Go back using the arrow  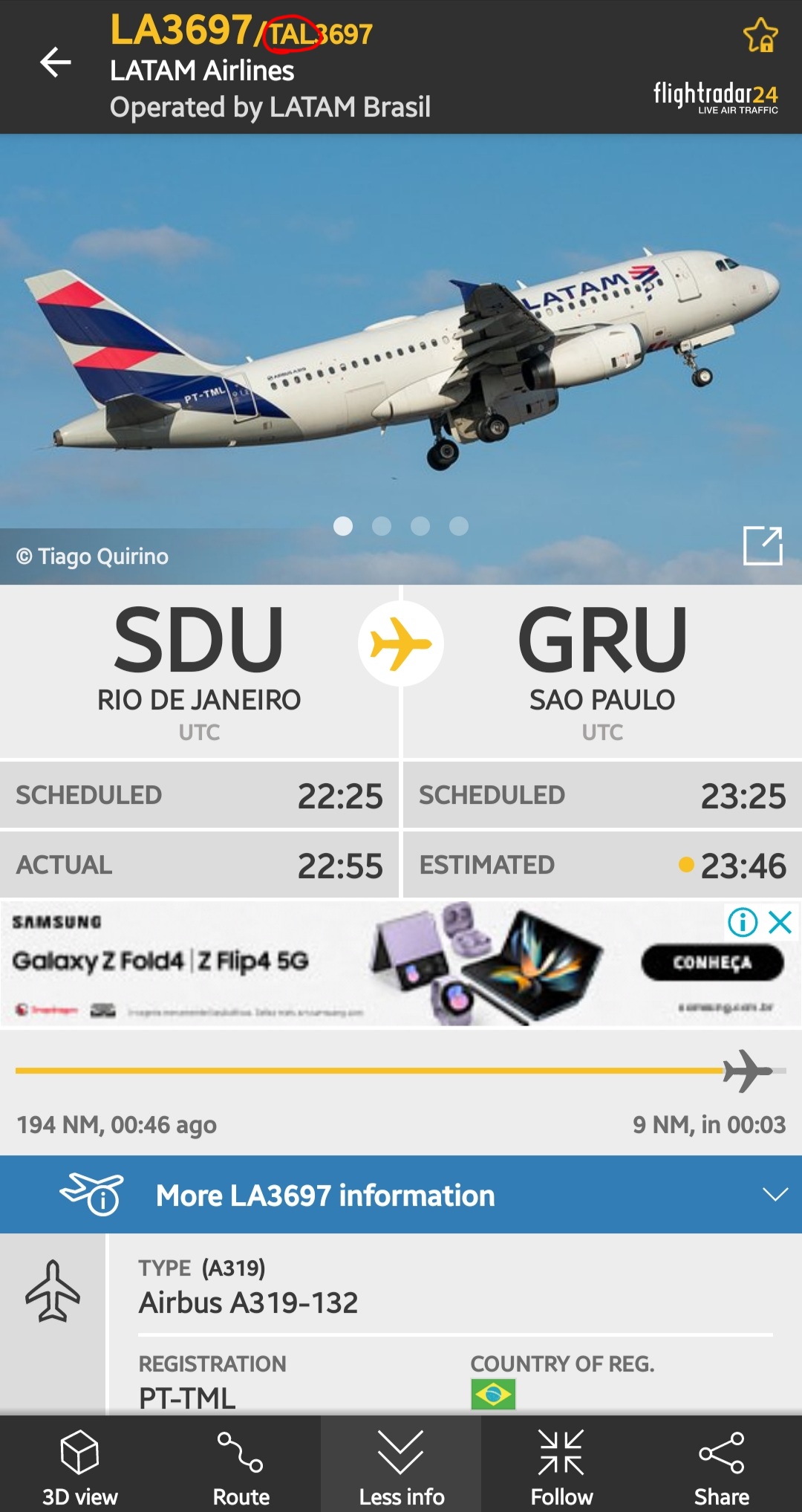(x=56, y=62)
